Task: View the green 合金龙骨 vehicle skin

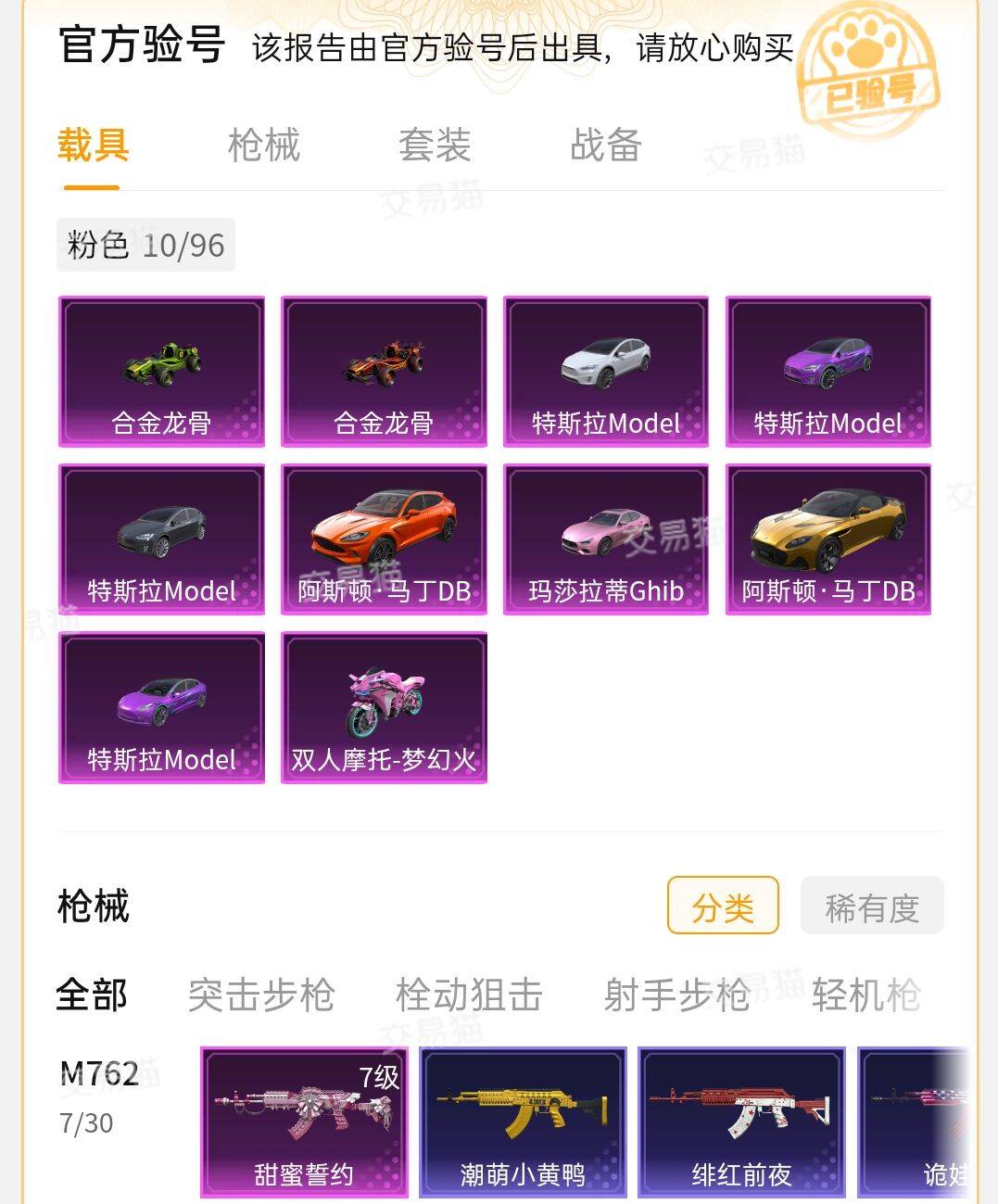Action: 161,372
